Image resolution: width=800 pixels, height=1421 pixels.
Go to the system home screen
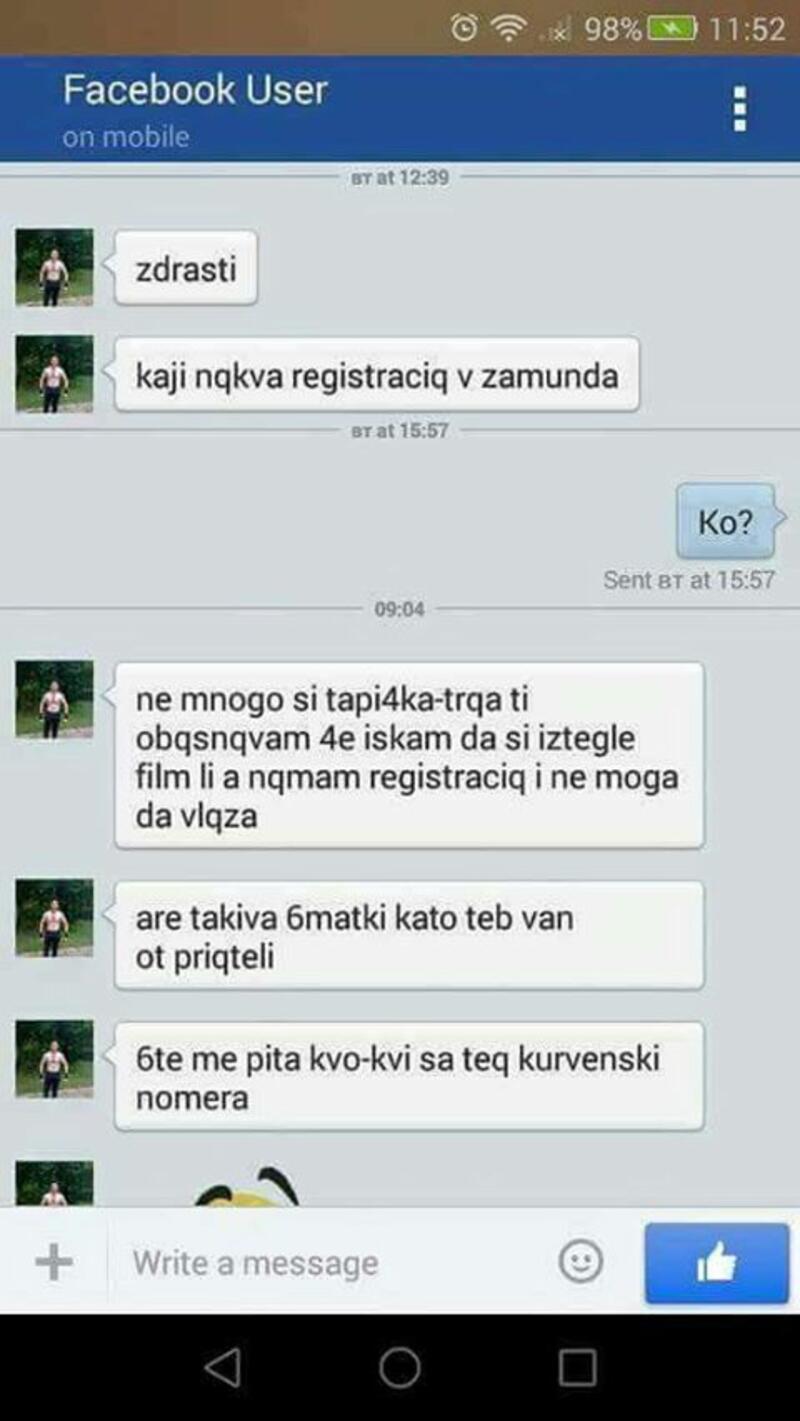click(x=400, y=1367)
